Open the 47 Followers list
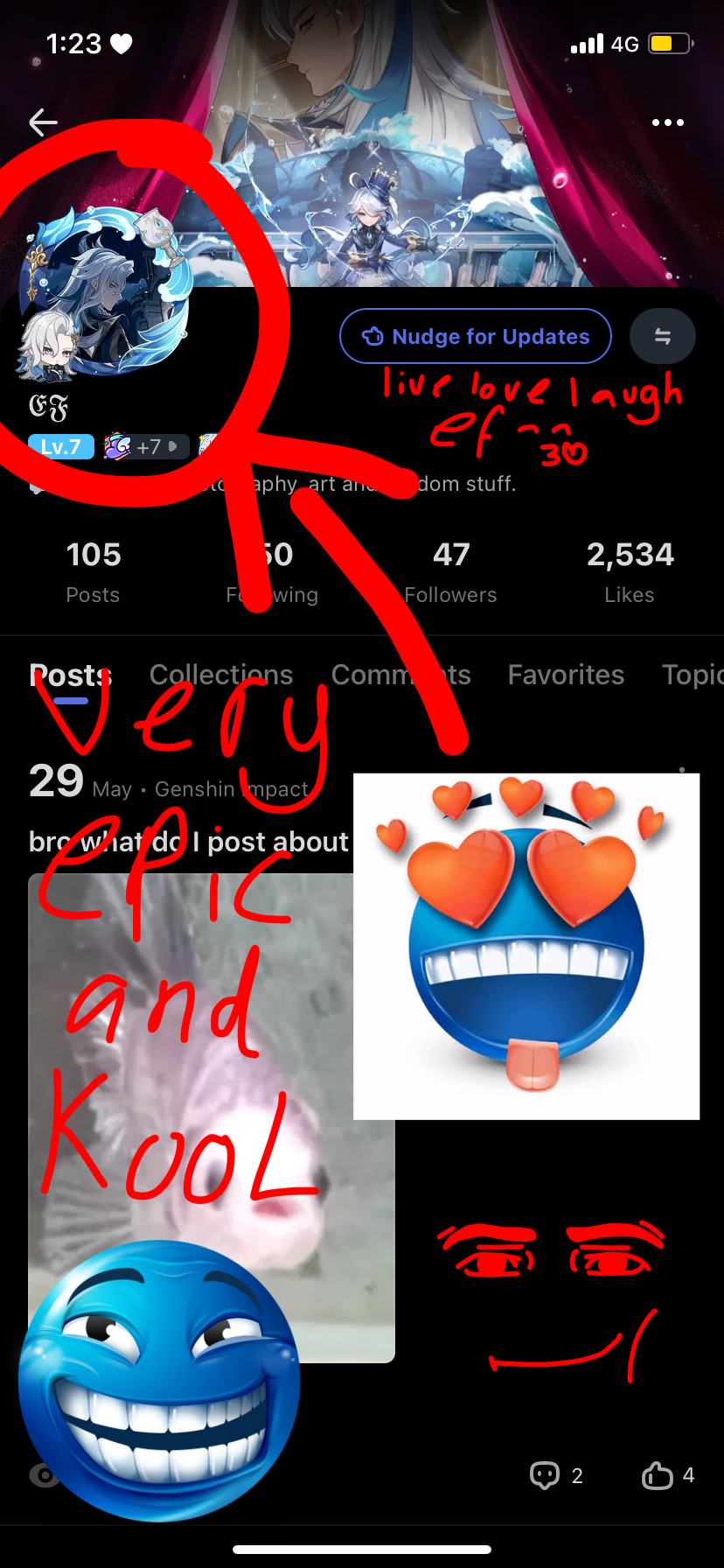 pos(450,572)
